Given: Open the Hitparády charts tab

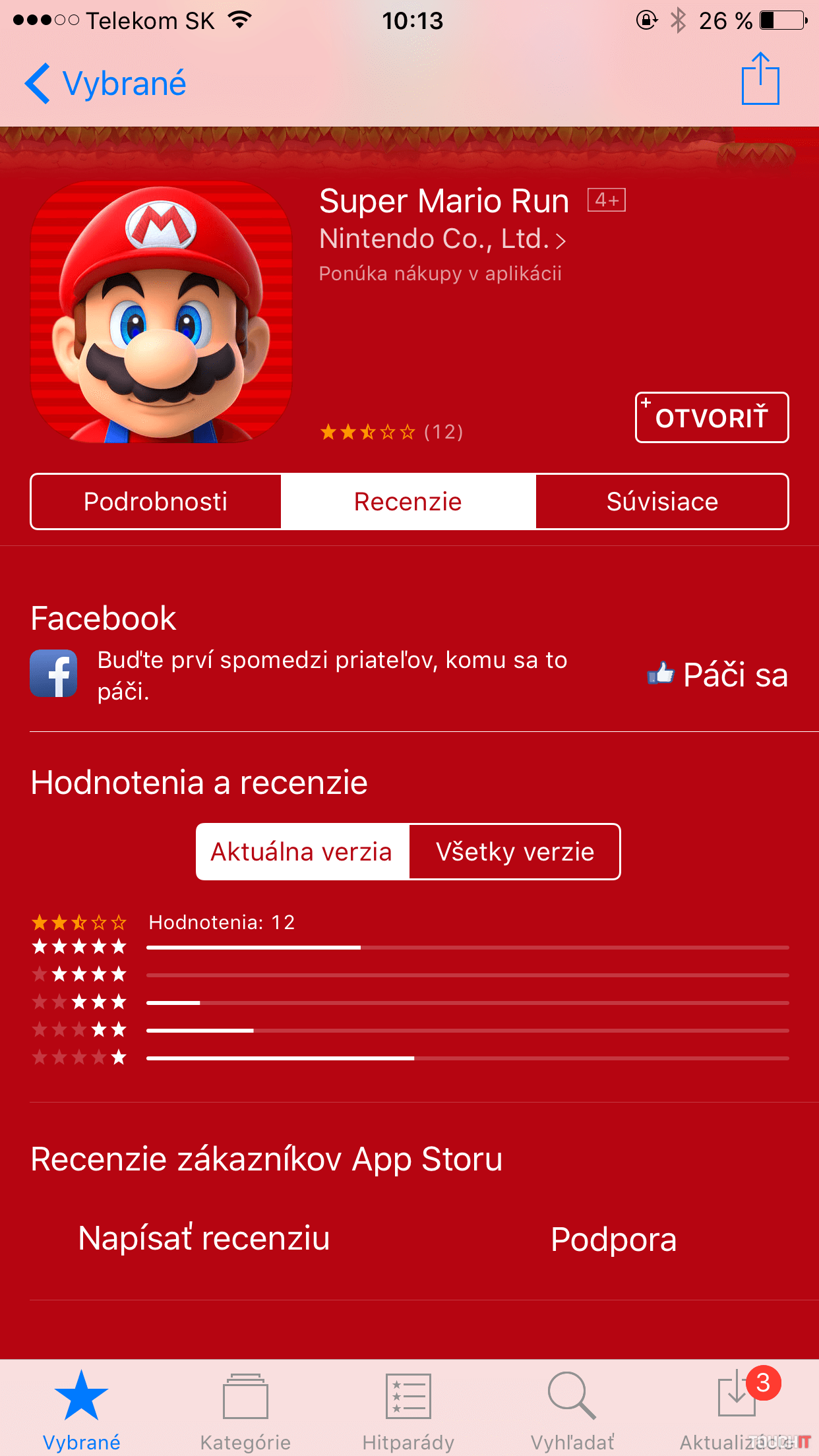Looking at the screenshot, I should 408,1409.
